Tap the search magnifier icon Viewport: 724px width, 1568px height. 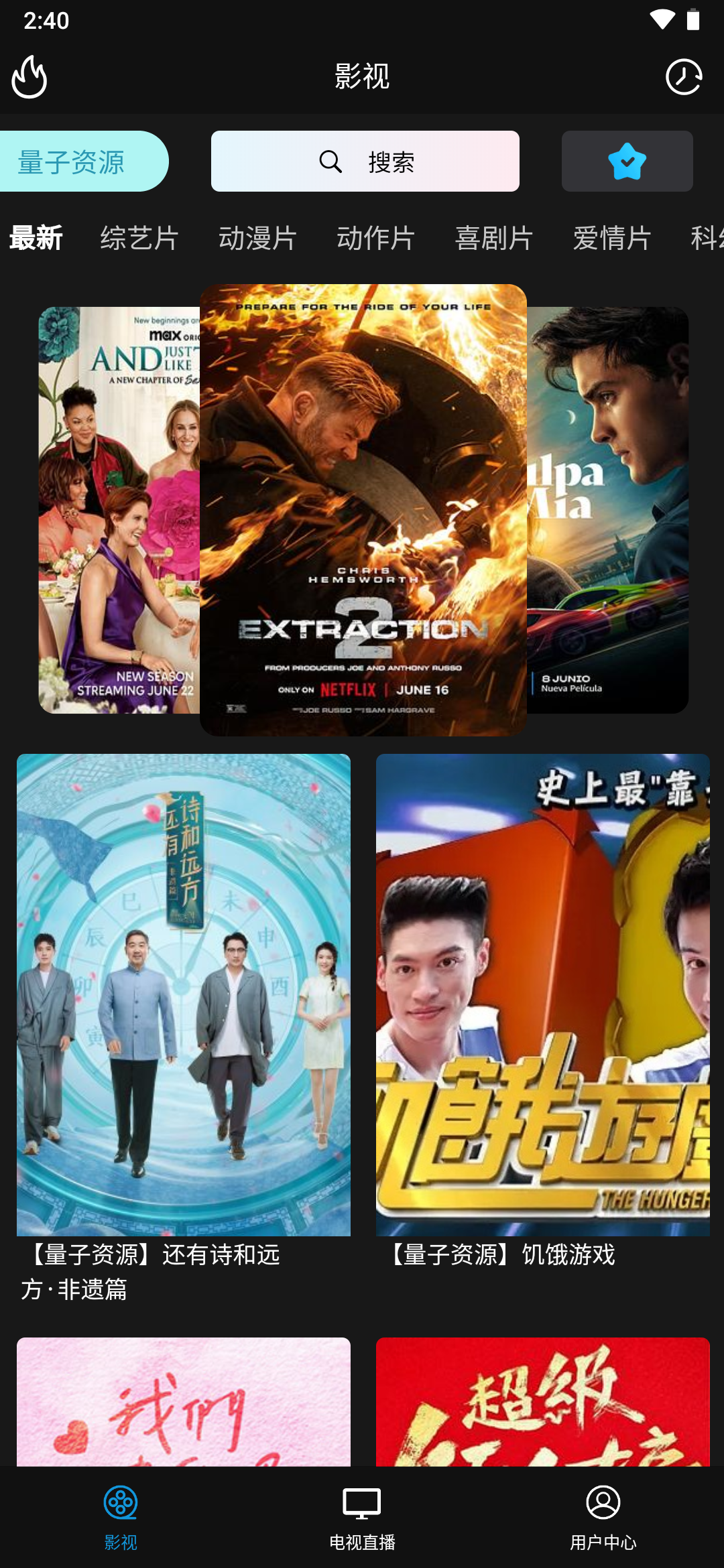(329, 161)
